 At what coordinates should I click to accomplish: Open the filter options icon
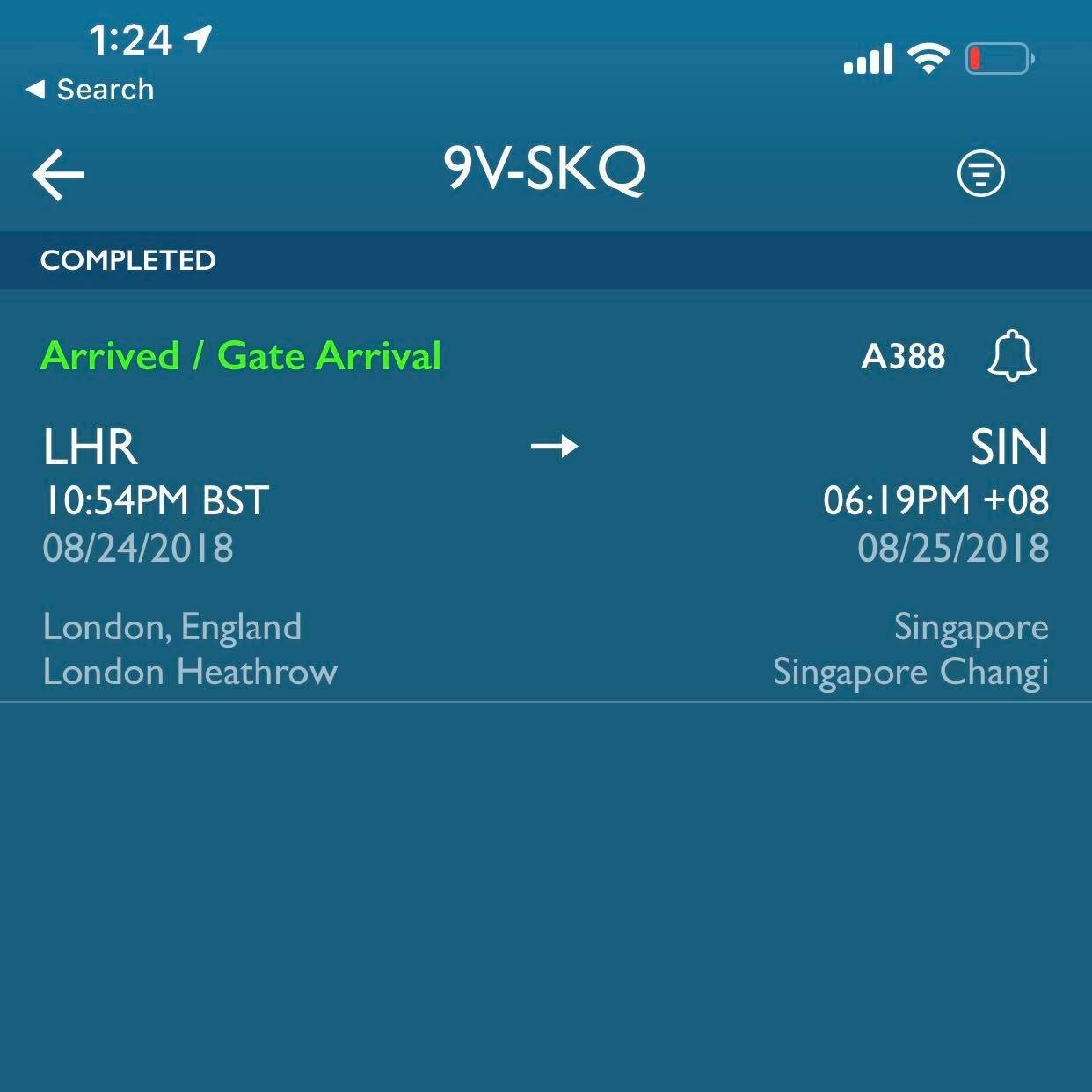click(980, 173)
